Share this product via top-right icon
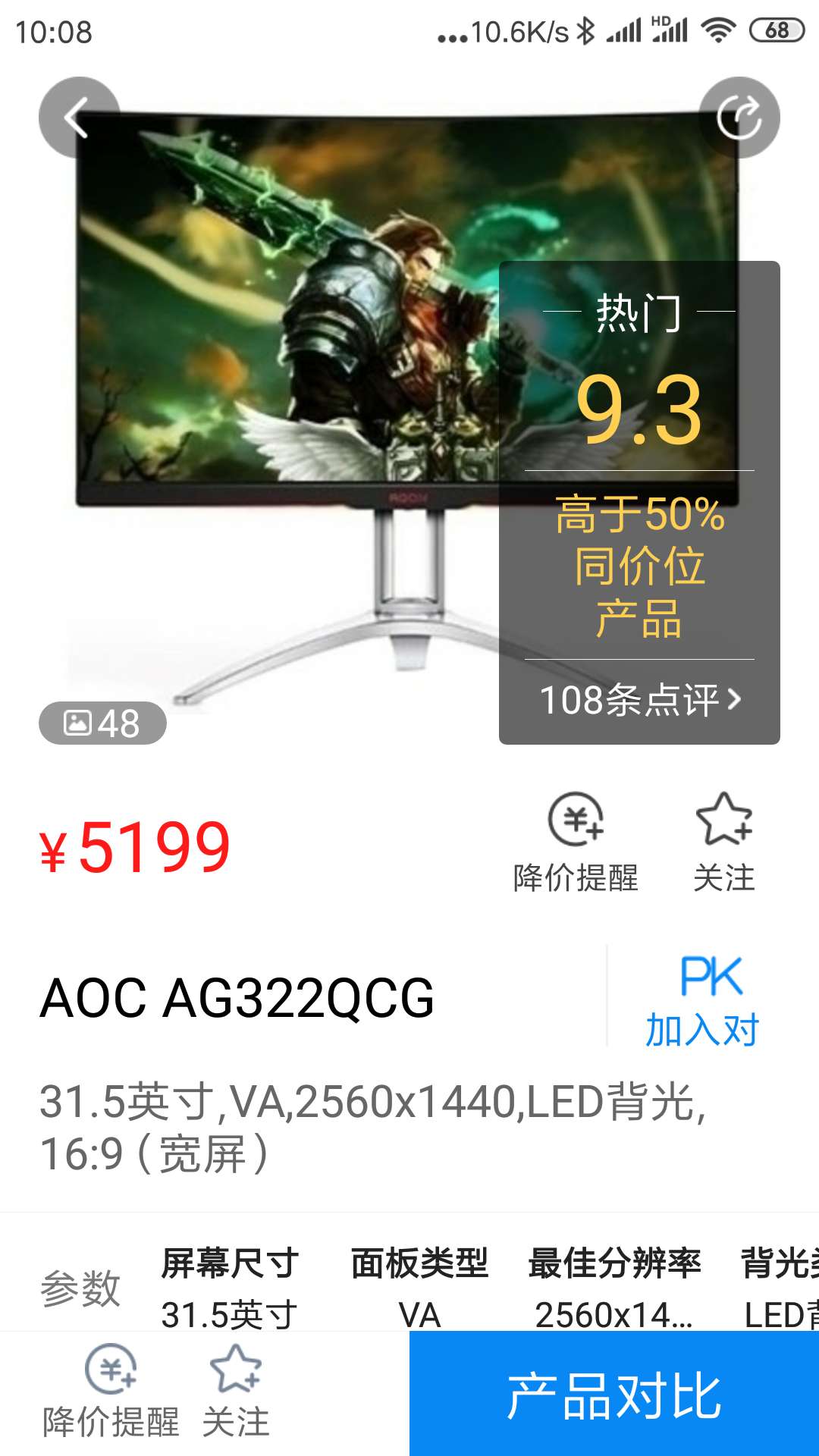This screenshot has height=1456, width=819. [x=739, y=118]
